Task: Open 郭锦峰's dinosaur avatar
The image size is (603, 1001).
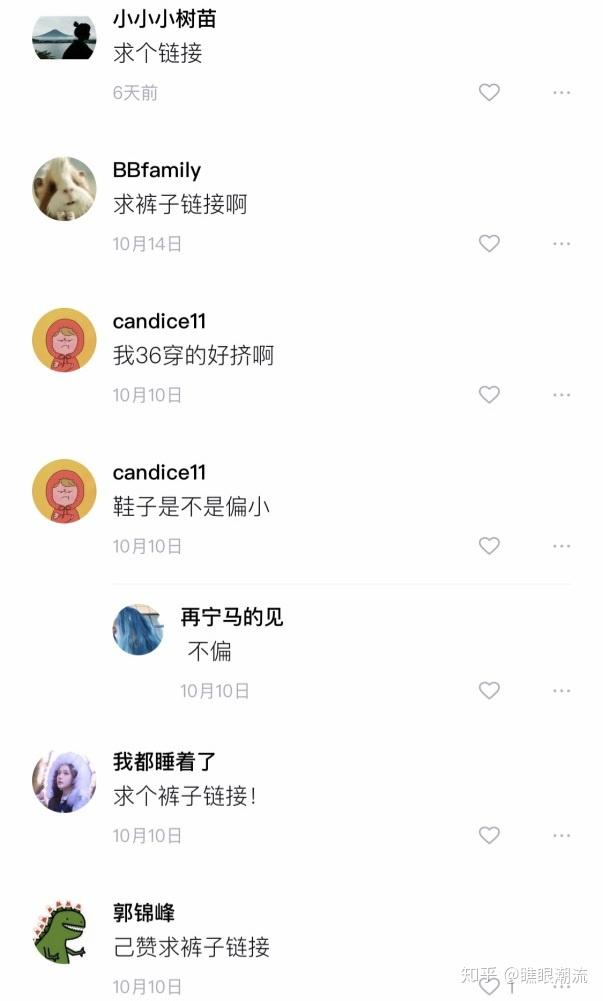Action: point(64,932)
